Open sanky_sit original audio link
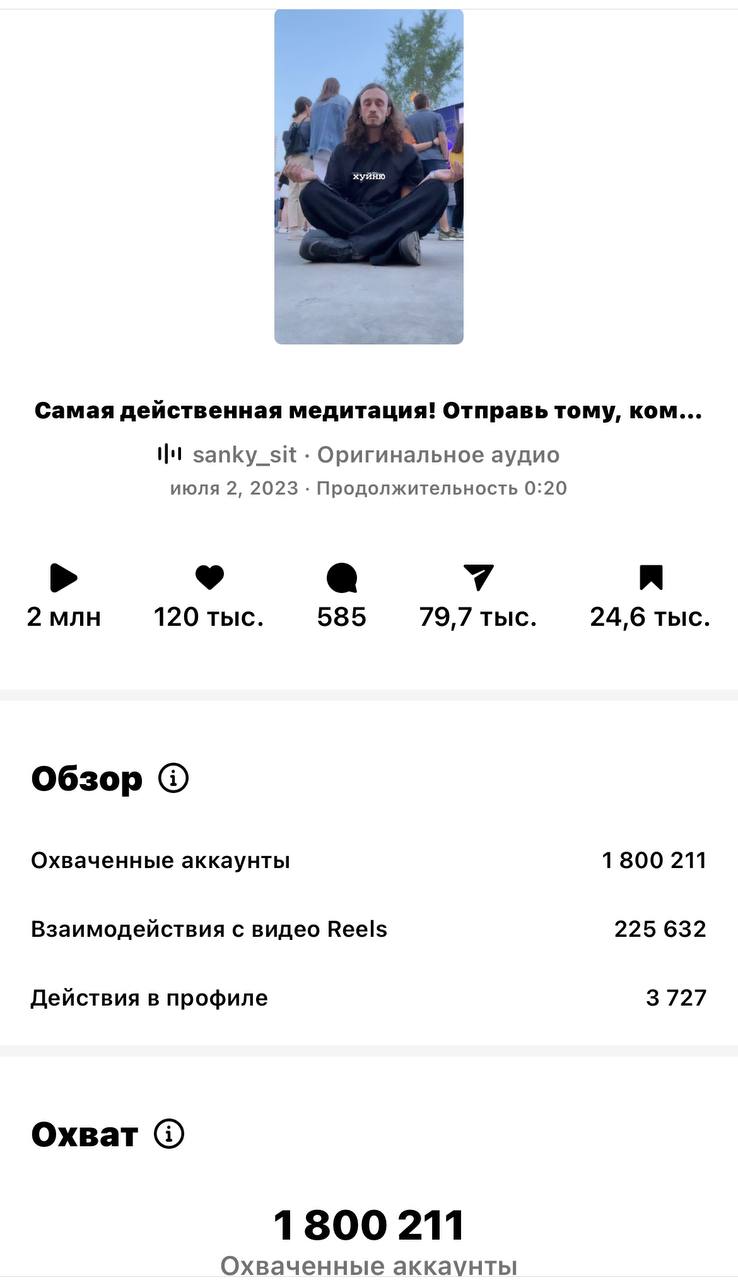The image size is (738, 1280). coord(358,455)
